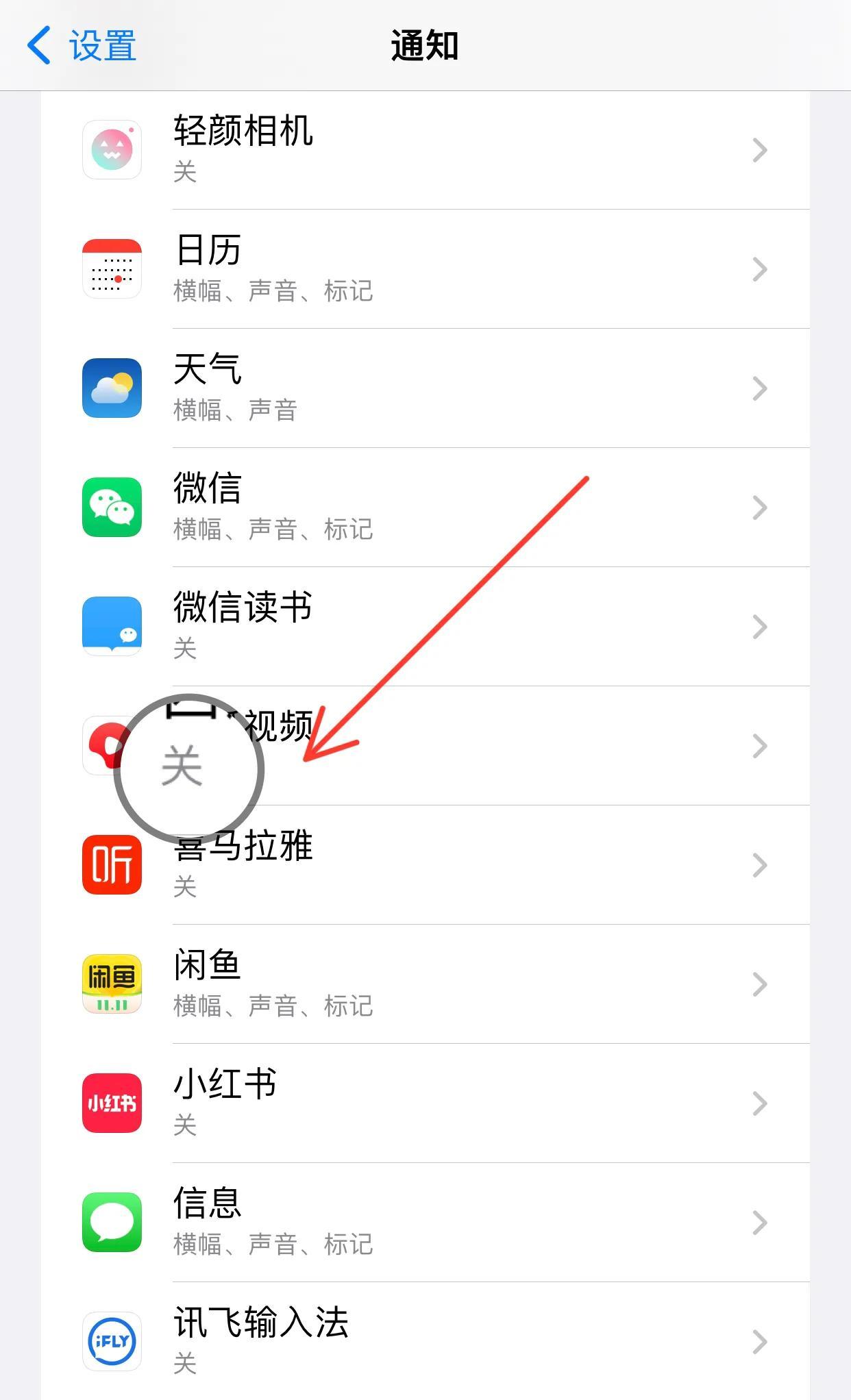Open 信息 notification settings
This screenshot has width=851, height=1400.
coord(425,1223)
